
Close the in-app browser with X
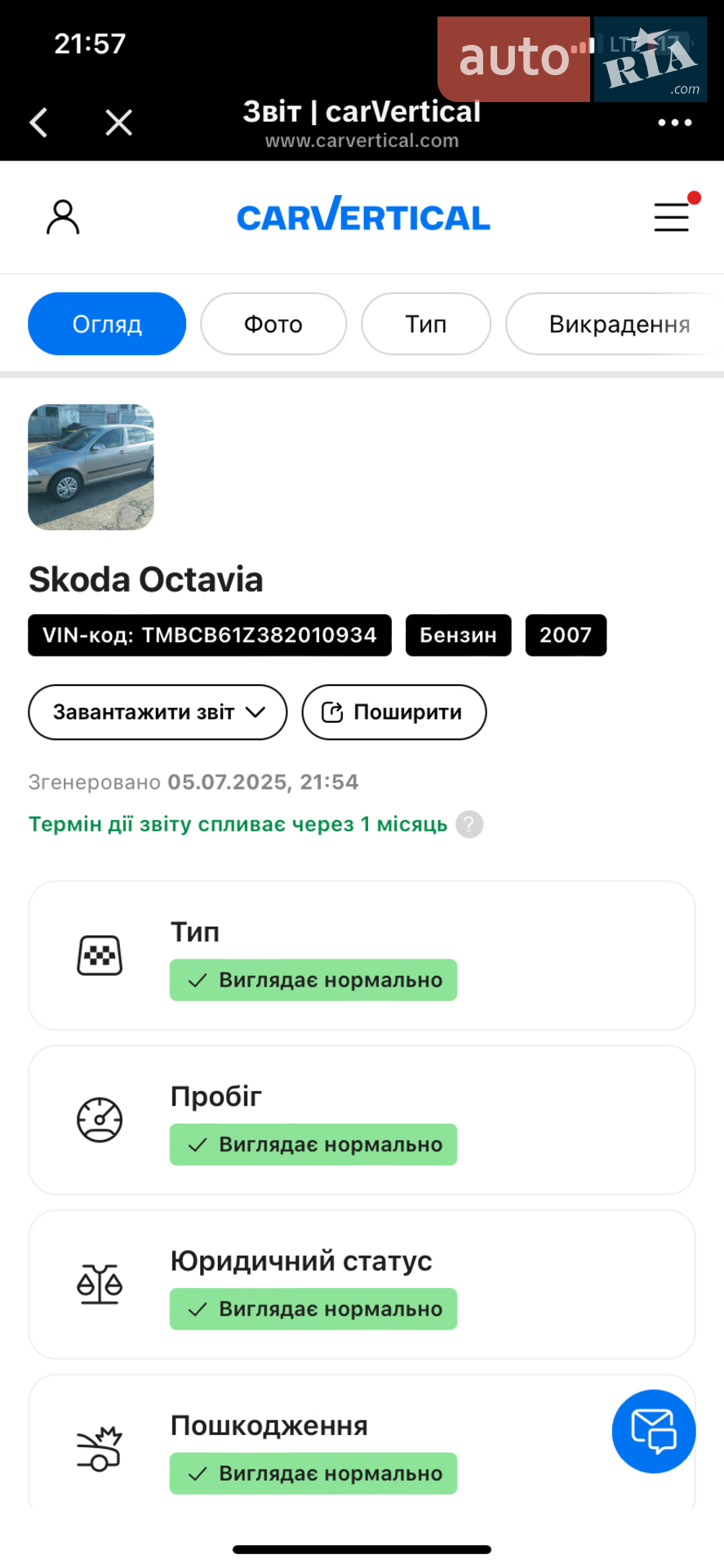click(x=119, y=122)
